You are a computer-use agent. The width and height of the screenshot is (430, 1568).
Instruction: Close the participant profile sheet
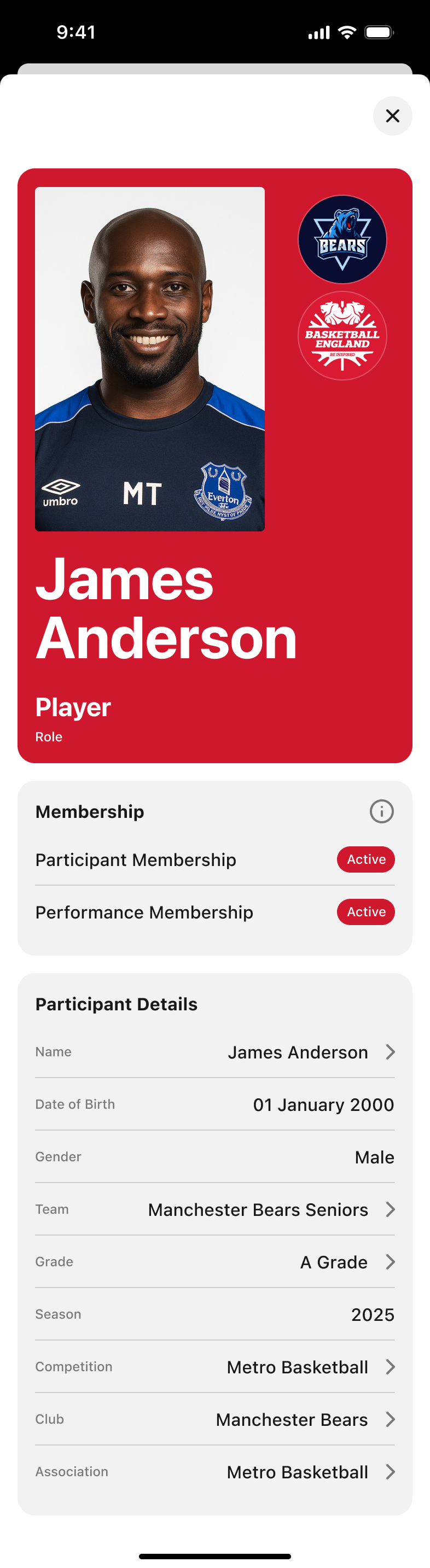pos(392,116)
